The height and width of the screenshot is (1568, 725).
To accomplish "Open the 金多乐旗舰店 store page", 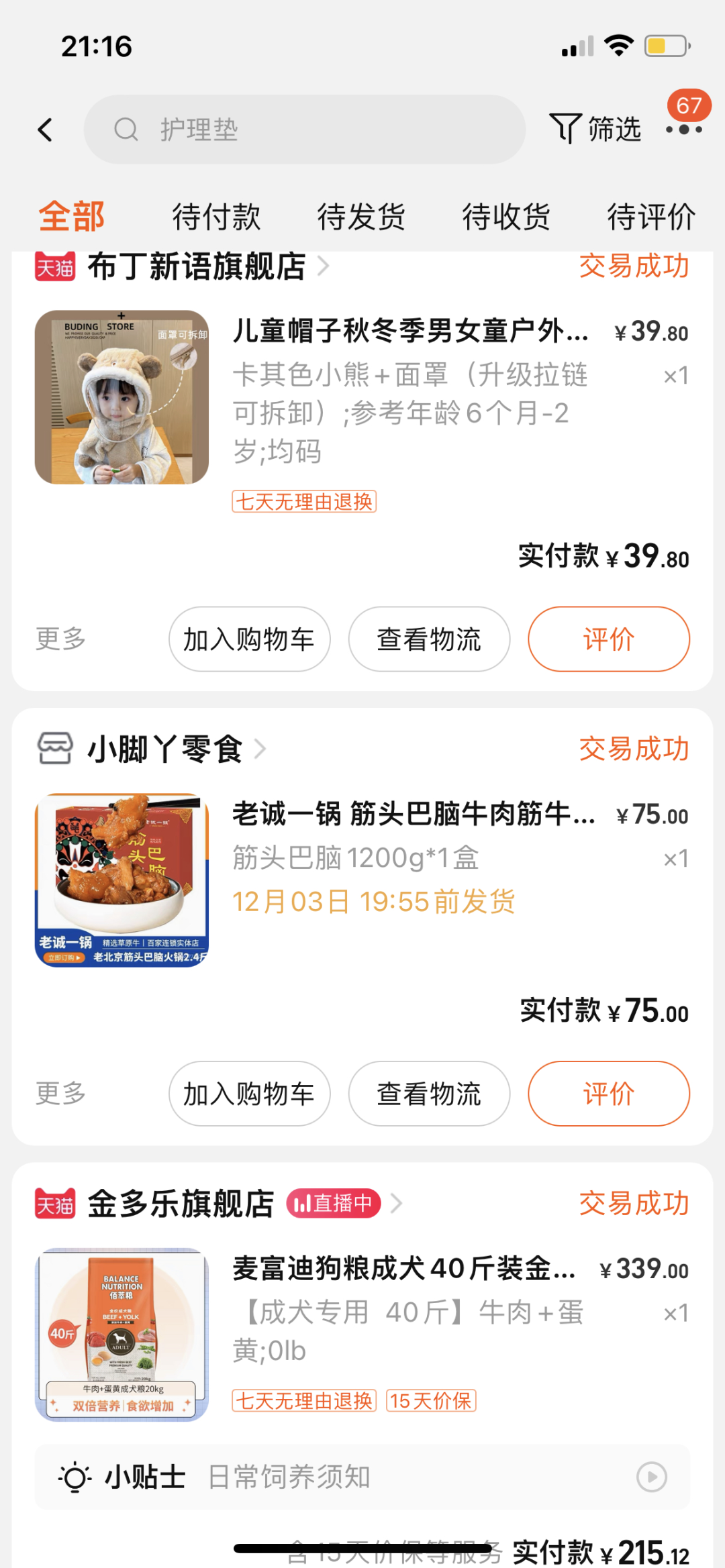I will click(181, 1204).
